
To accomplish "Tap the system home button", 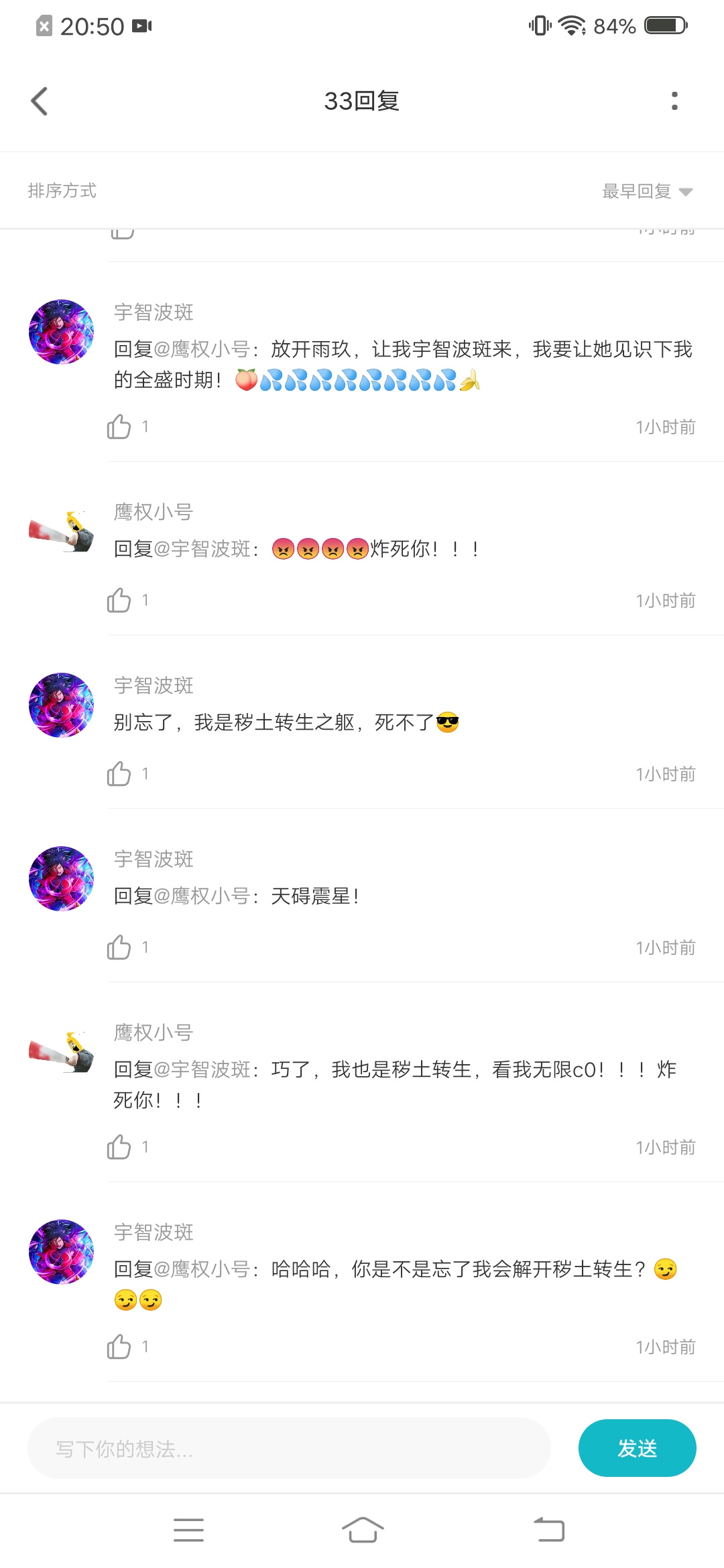I will pos(362,1530).
